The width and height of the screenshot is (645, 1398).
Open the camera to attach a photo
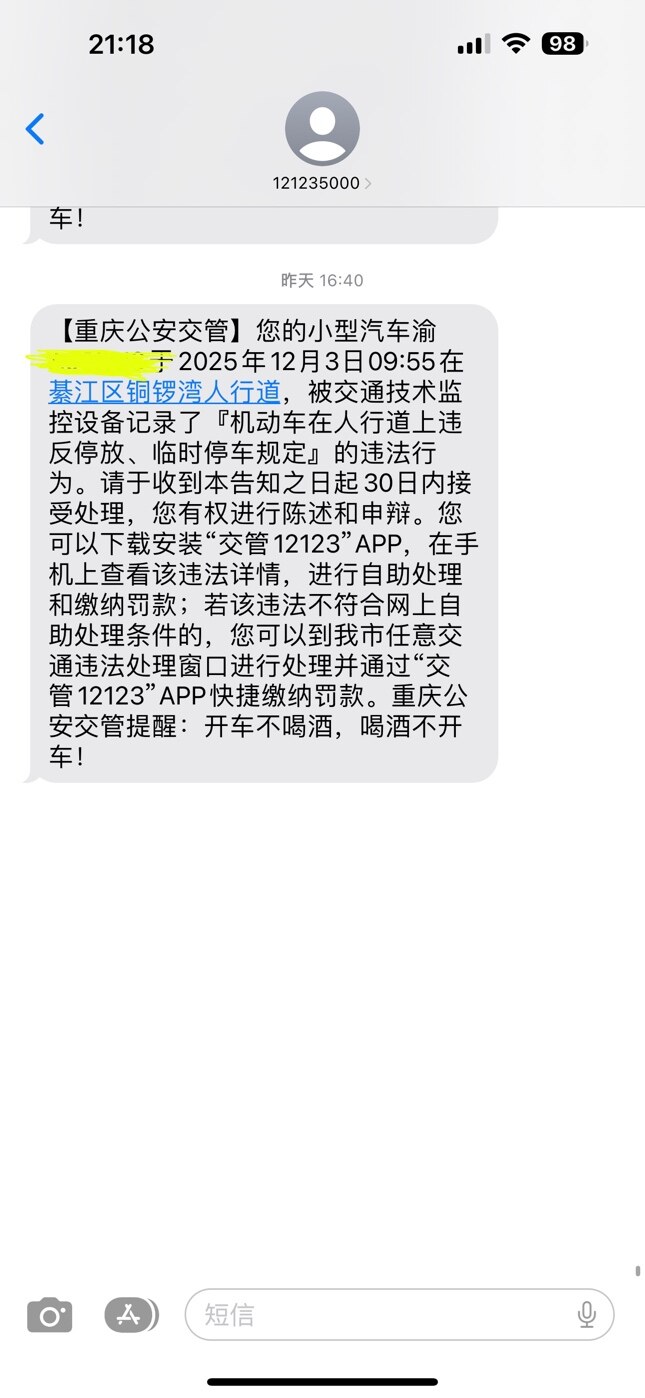pos(49,1314)
